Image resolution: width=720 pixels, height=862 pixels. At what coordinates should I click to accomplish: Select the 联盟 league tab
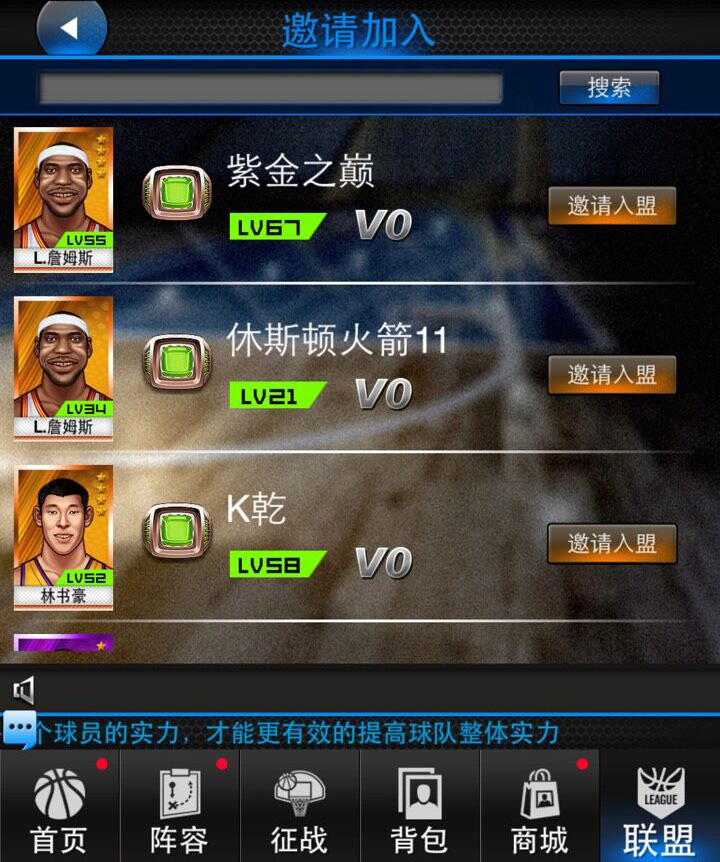tap(659, 808)
